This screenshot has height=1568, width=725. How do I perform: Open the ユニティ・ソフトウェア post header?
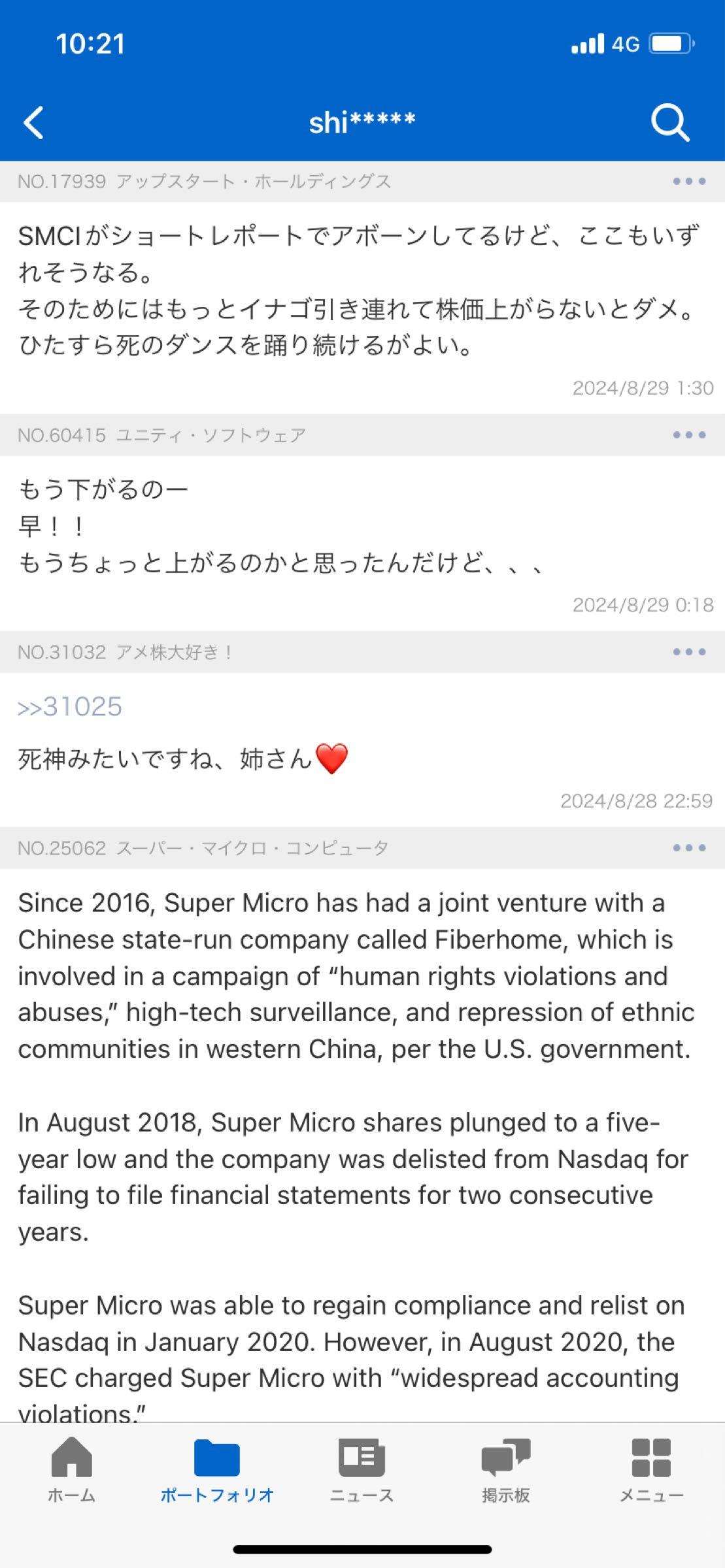[211, 434]
